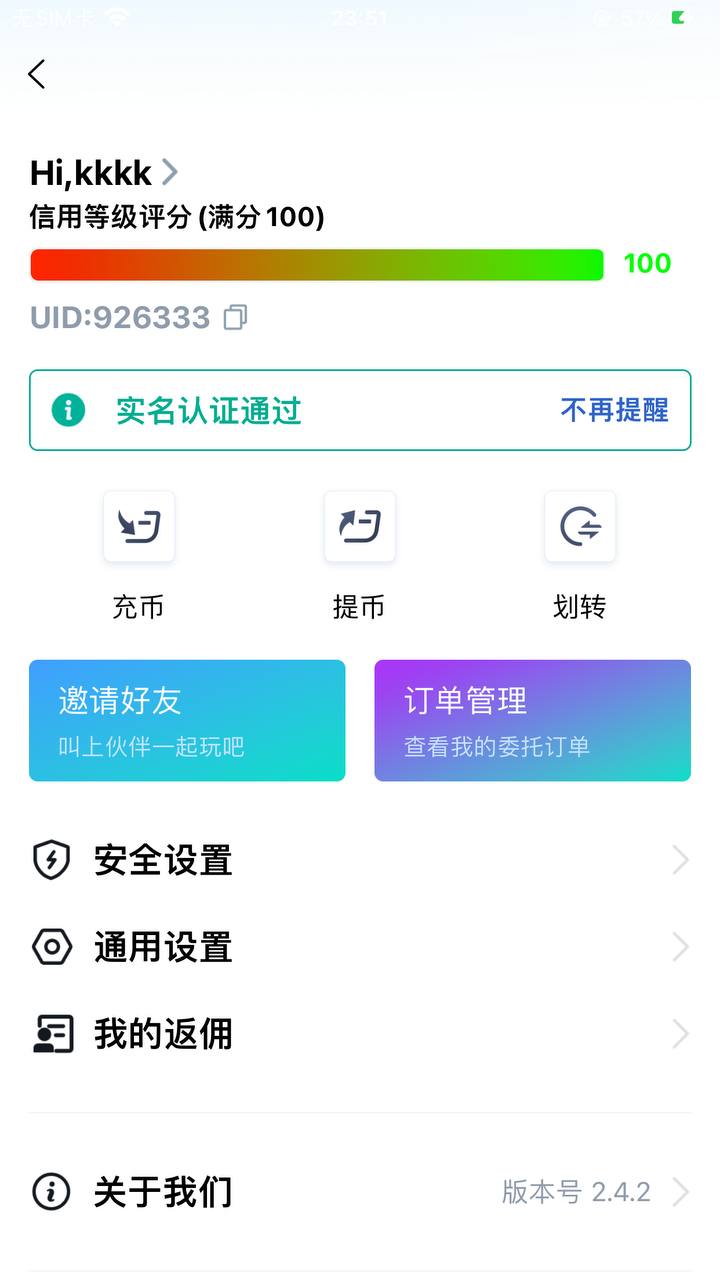Open the Hi,kkkk profile details
720x1280 pixels.
[x=104, y=173]
